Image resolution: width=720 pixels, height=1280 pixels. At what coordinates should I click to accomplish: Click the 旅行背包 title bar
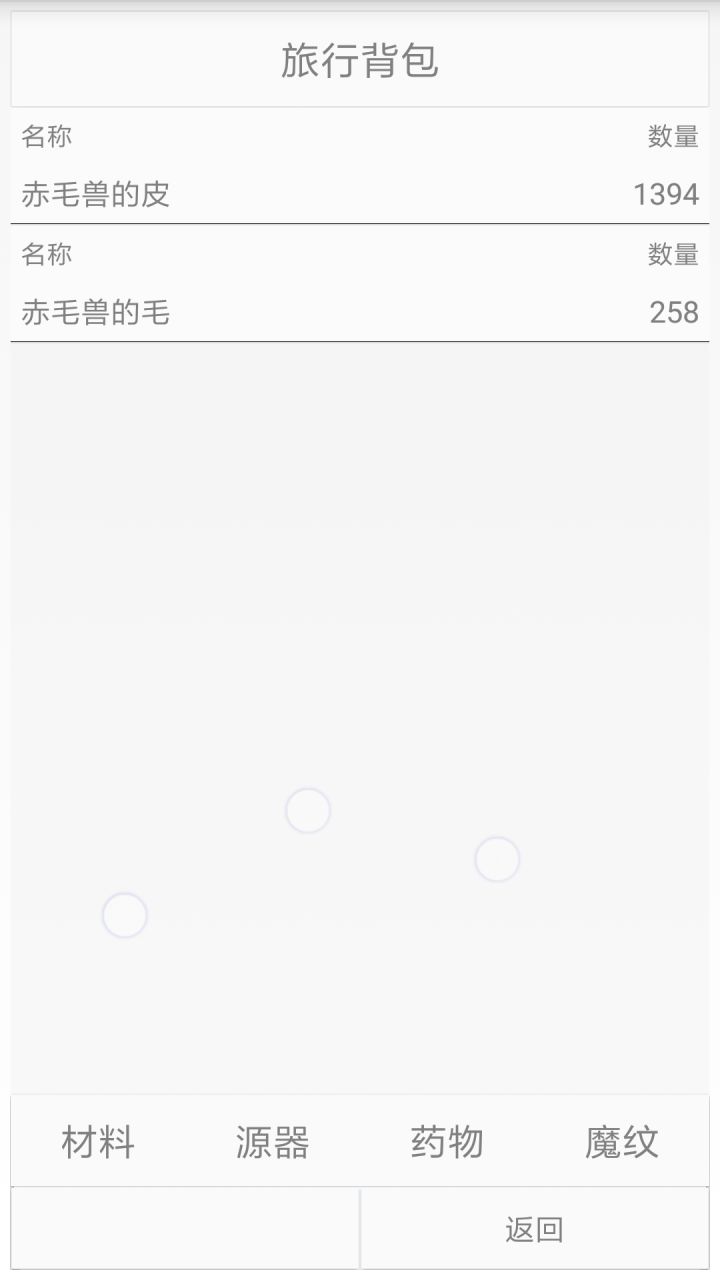pyautogui.click(x=360, y=60)
